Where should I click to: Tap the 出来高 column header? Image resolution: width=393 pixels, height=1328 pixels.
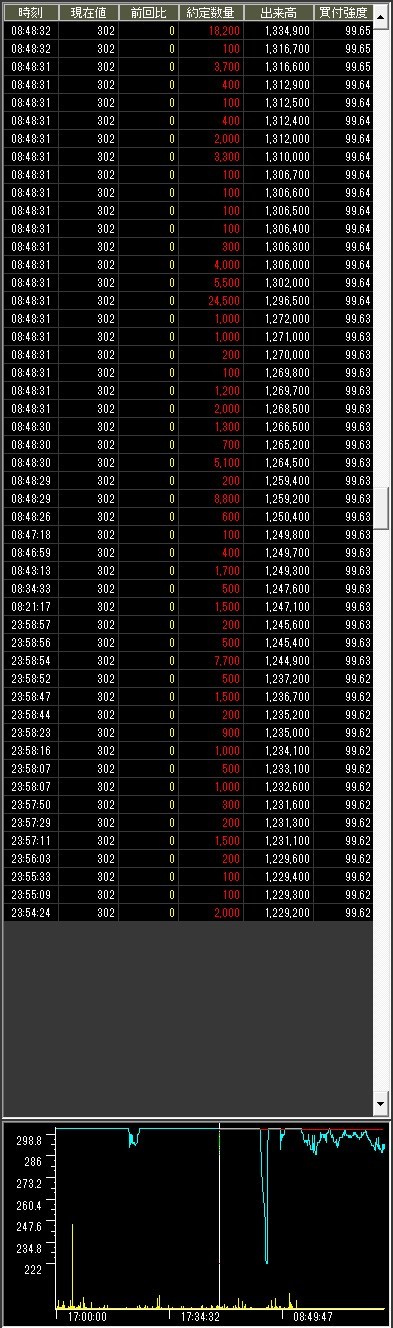278,13
